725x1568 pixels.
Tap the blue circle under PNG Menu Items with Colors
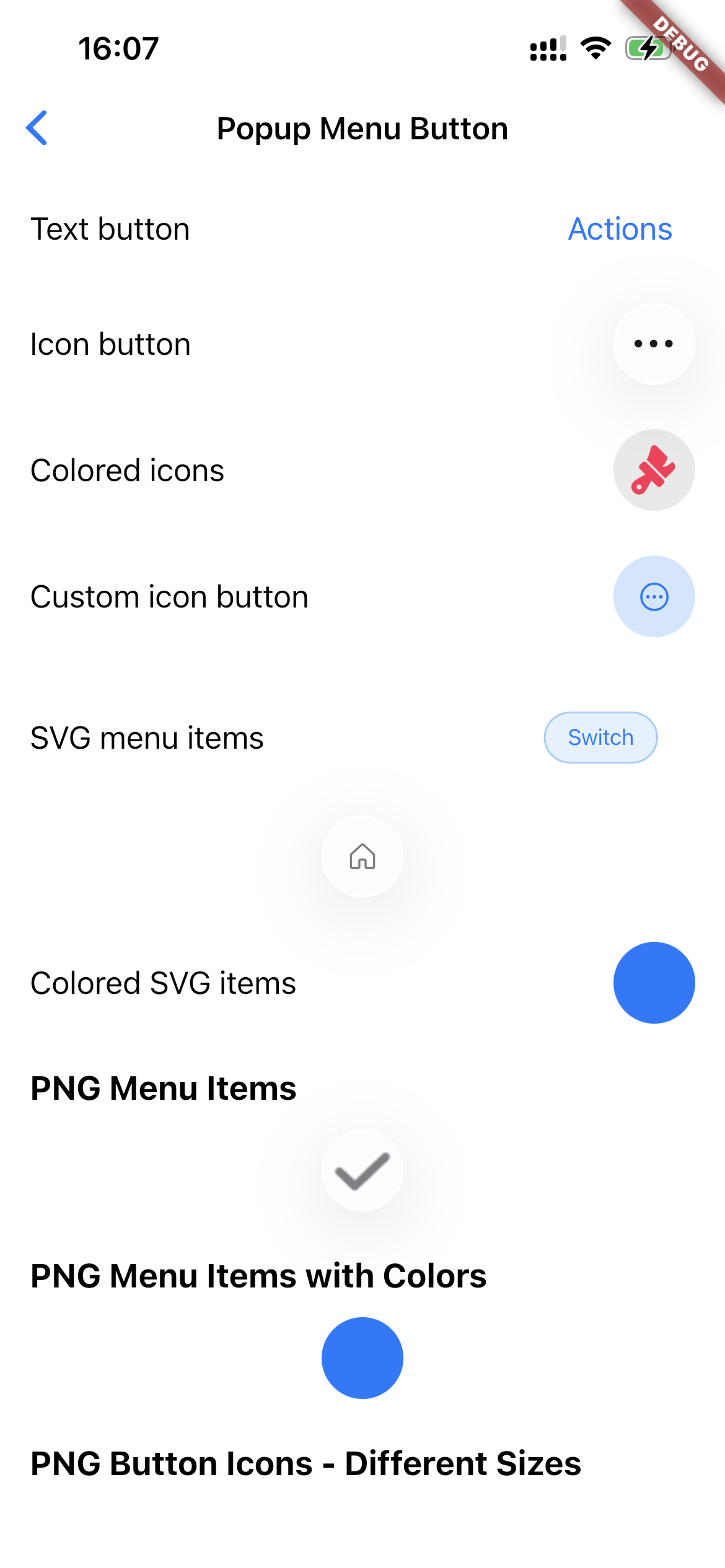(362, 1357)
